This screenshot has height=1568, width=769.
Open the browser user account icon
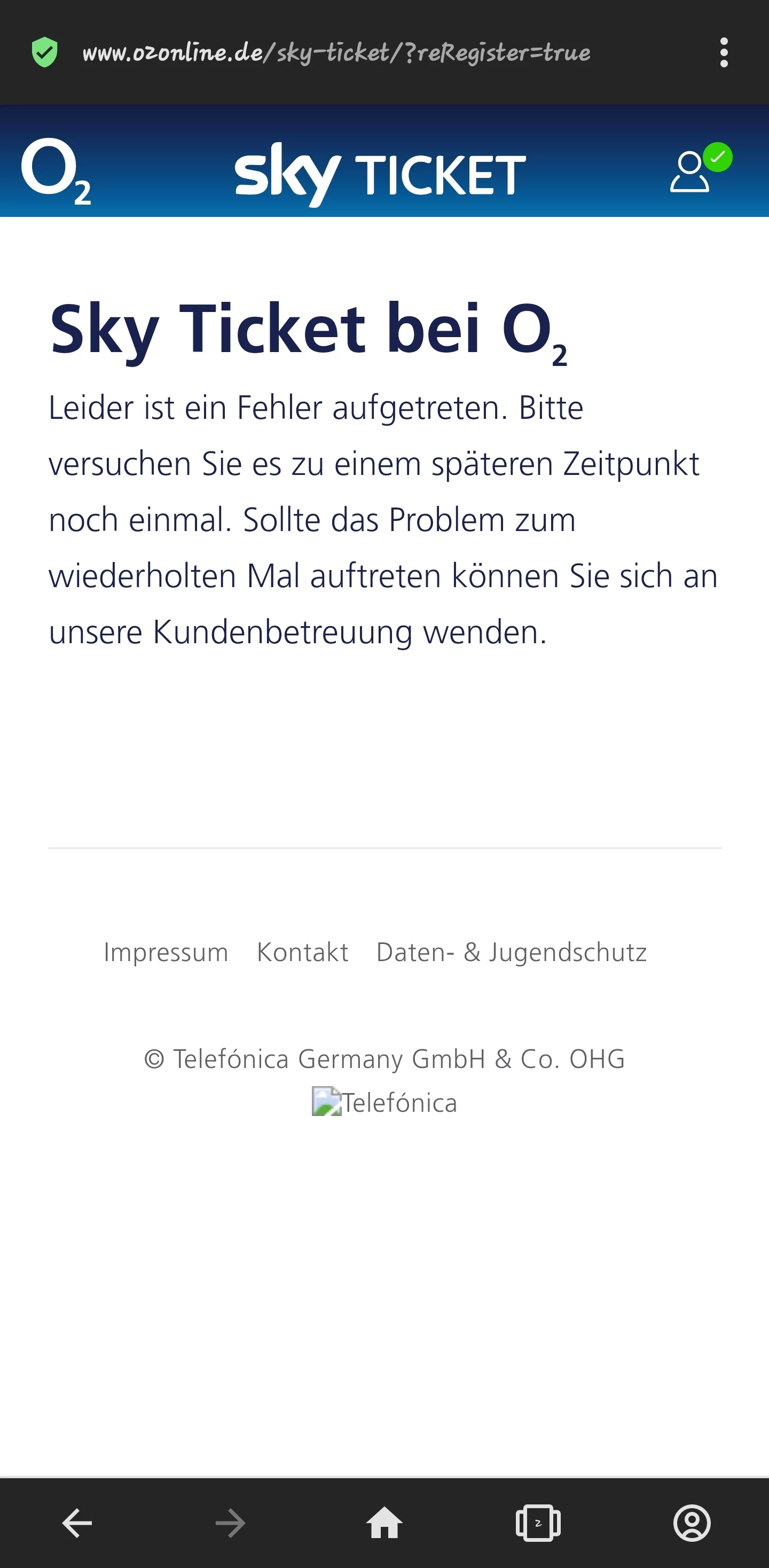coord(692,1523)
